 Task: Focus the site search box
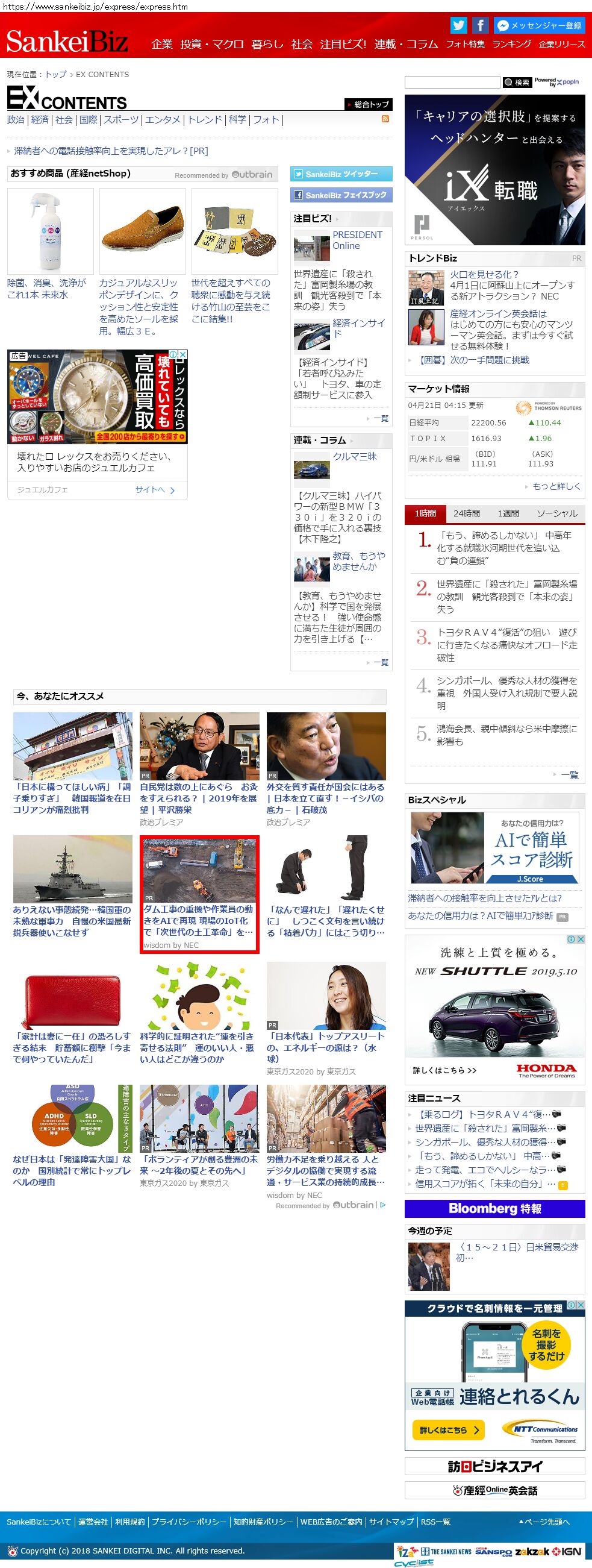click(x=452, y=82)
